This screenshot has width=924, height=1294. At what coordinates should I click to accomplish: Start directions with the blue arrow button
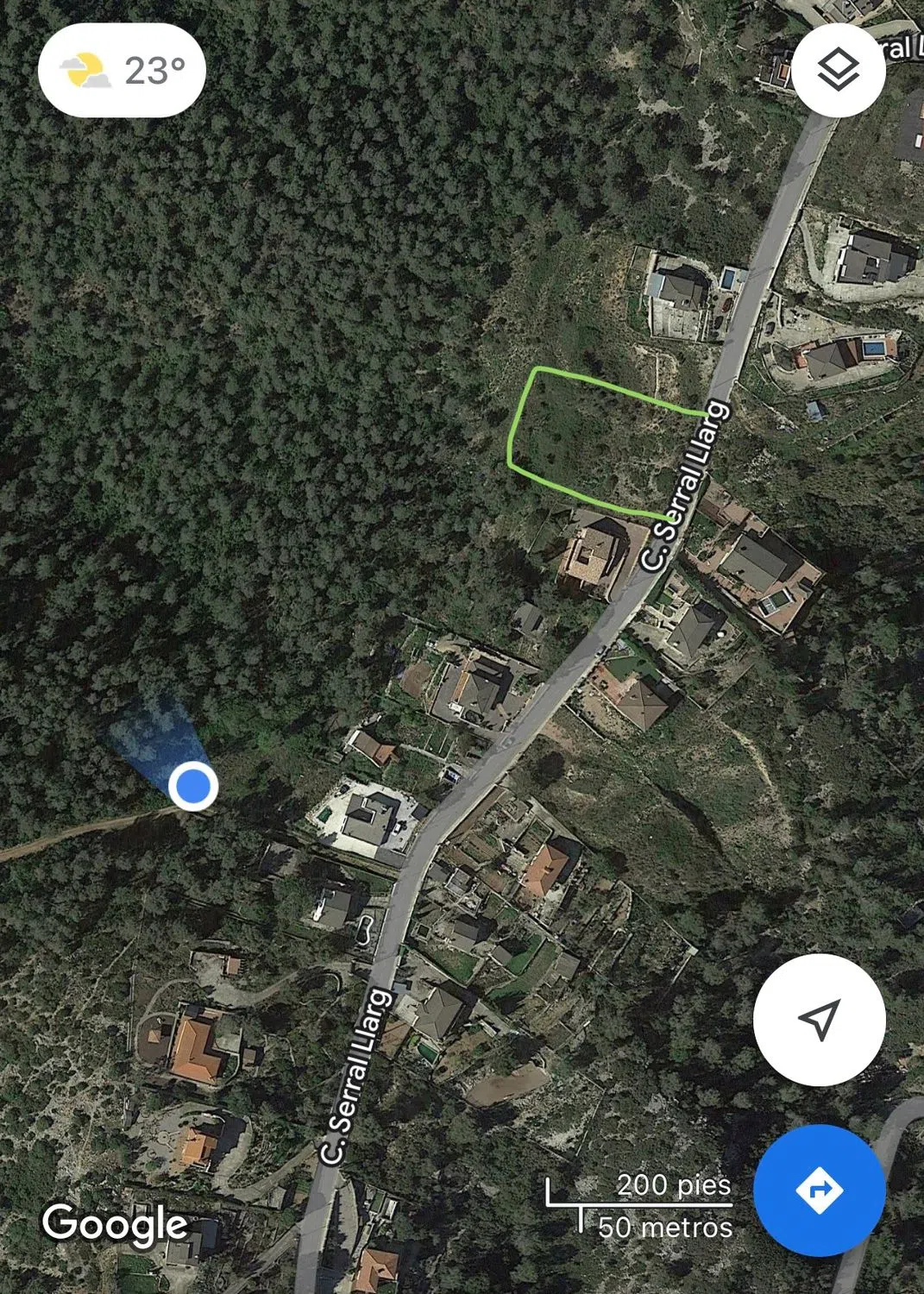click(819, 1190)
